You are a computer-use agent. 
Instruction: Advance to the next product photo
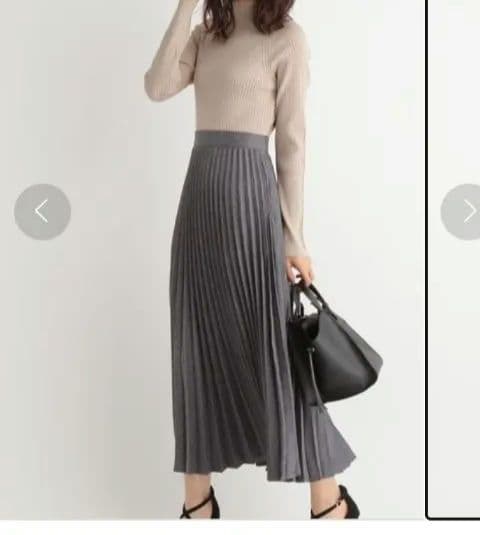(x=461, y=212)
